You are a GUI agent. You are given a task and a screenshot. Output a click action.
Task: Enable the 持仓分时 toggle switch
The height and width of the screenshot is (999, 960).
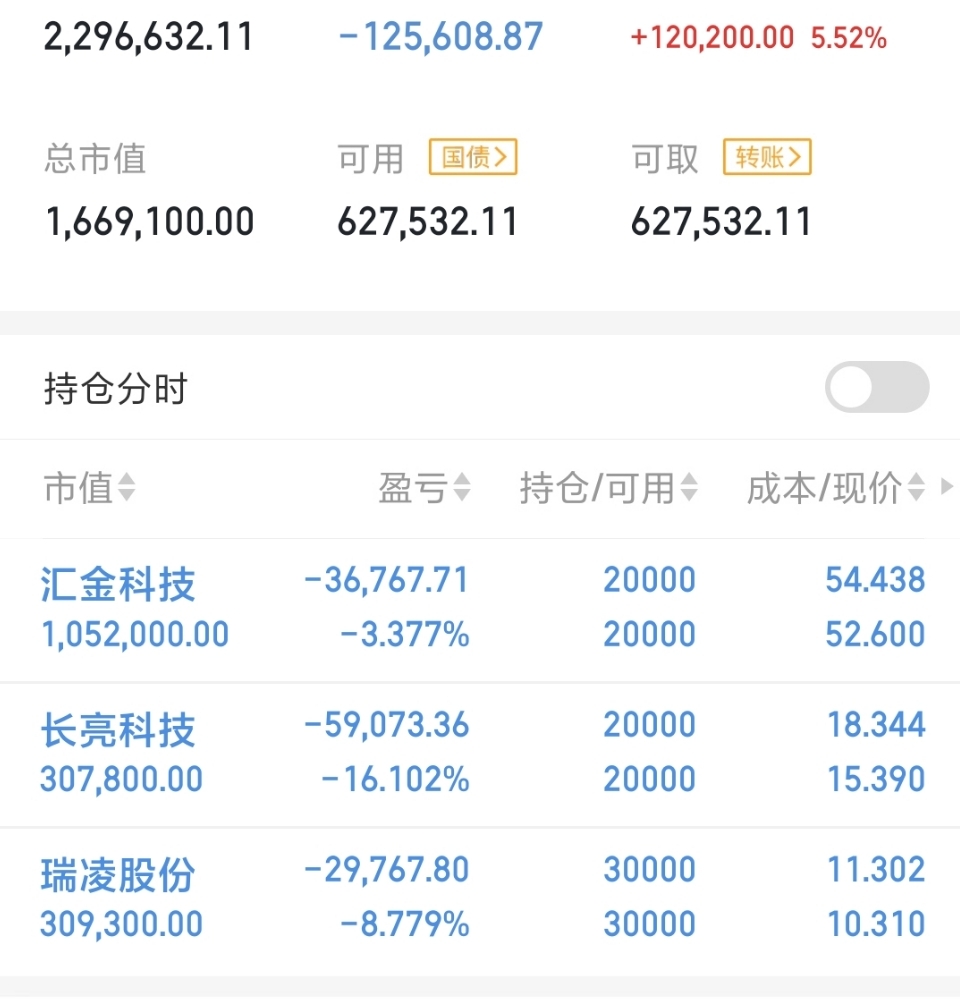877,387
